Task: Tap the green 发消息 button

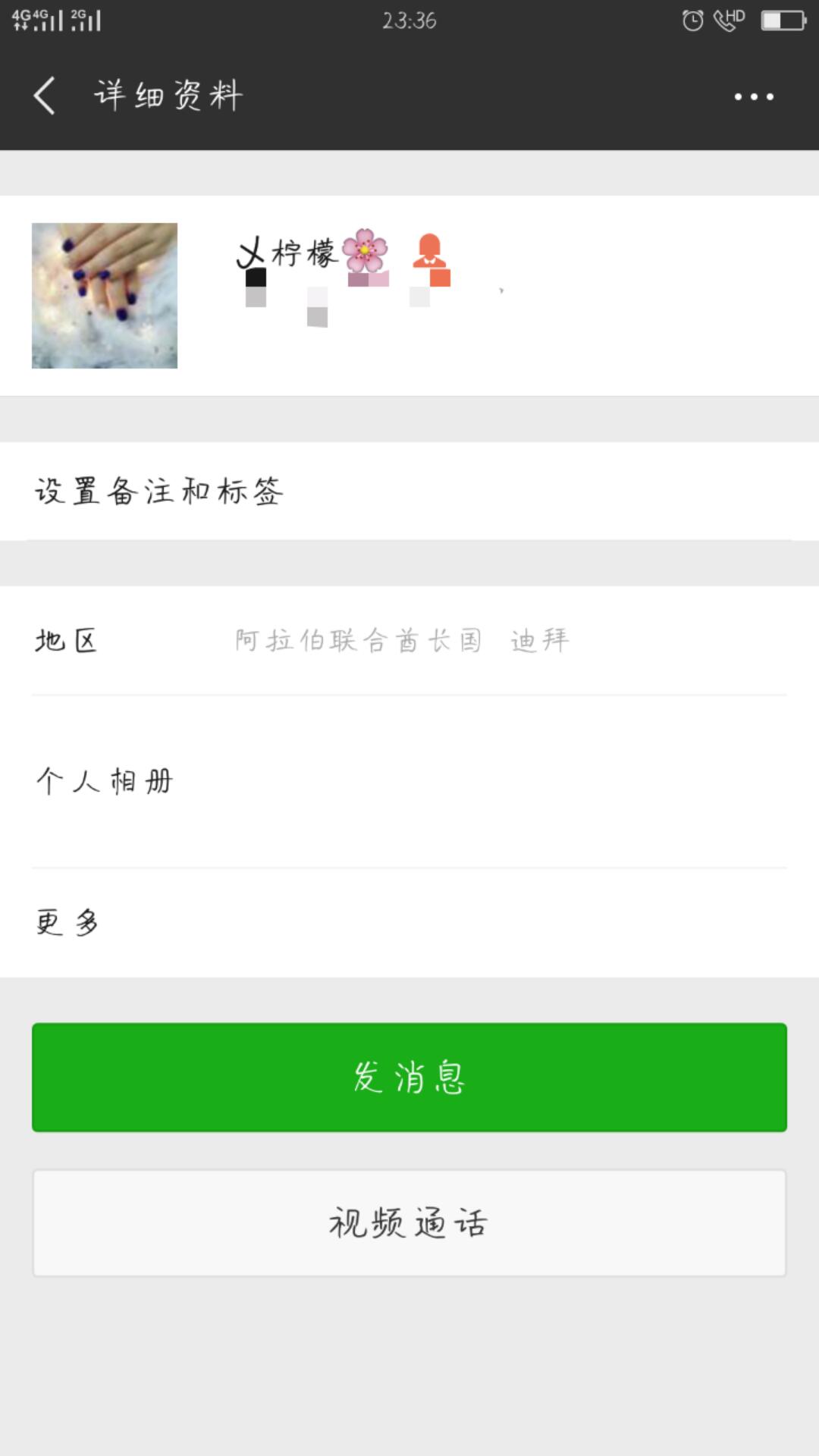Action: [x=409, y=1077]
